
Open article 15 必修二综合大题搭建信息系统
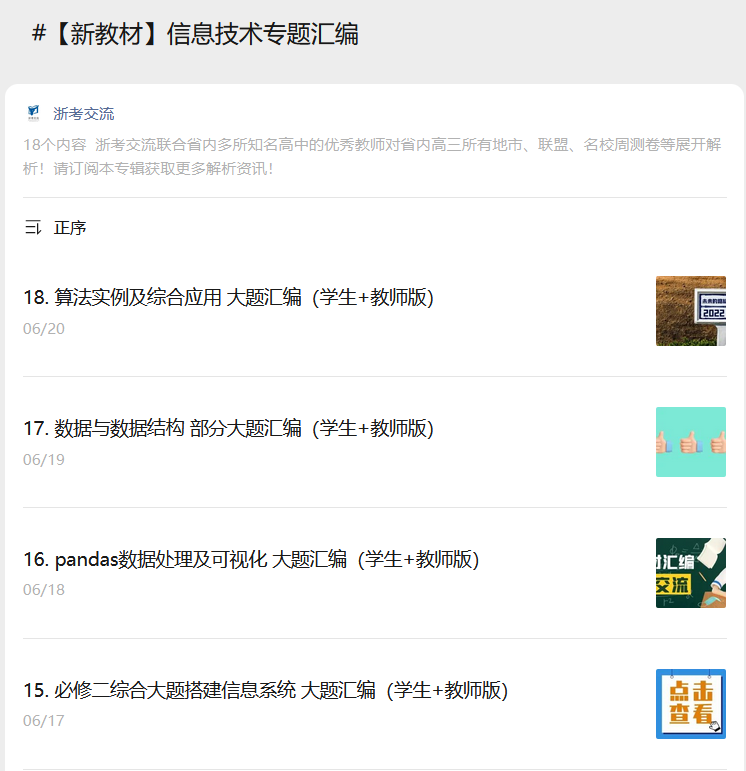tap(265, 690)
